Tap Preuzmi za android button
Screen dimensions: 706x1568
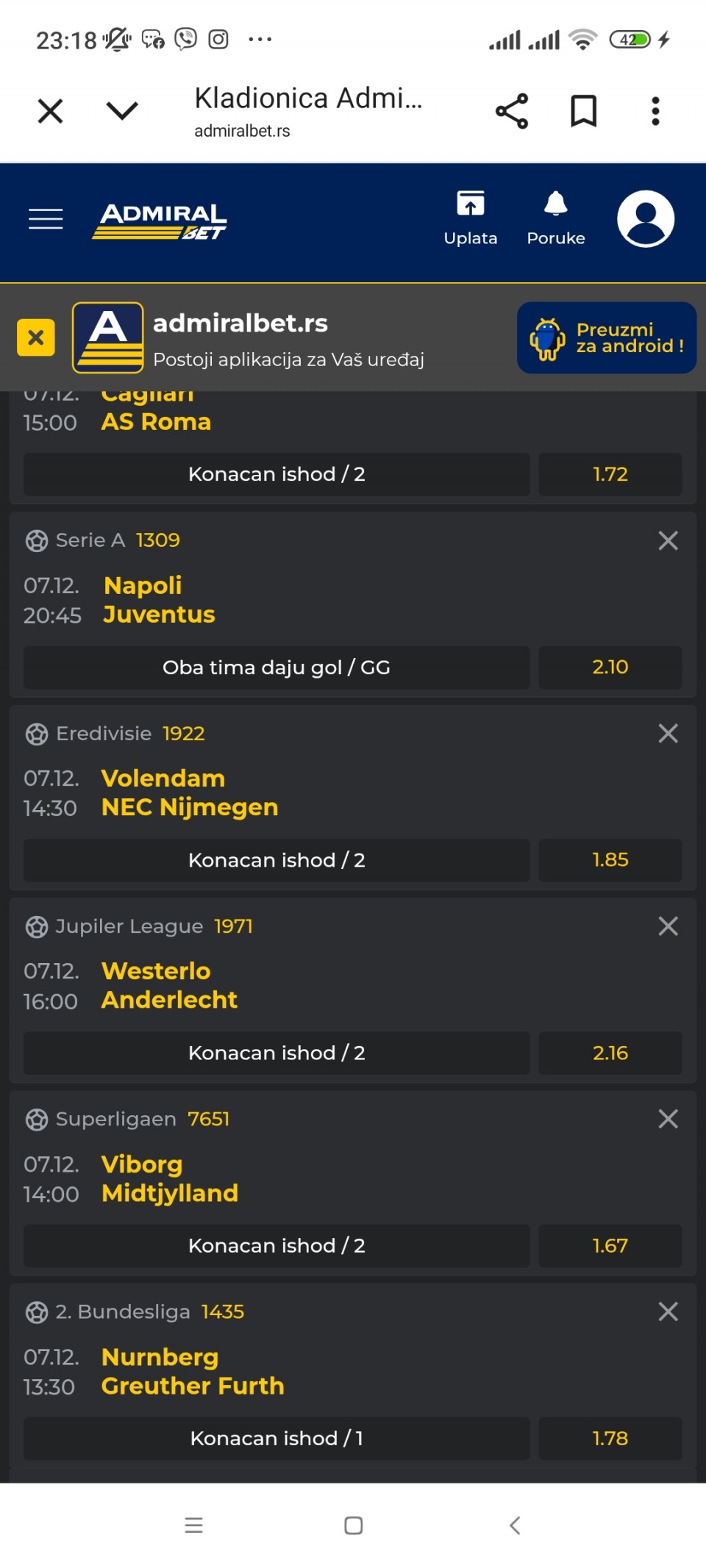tap(607, 337)
